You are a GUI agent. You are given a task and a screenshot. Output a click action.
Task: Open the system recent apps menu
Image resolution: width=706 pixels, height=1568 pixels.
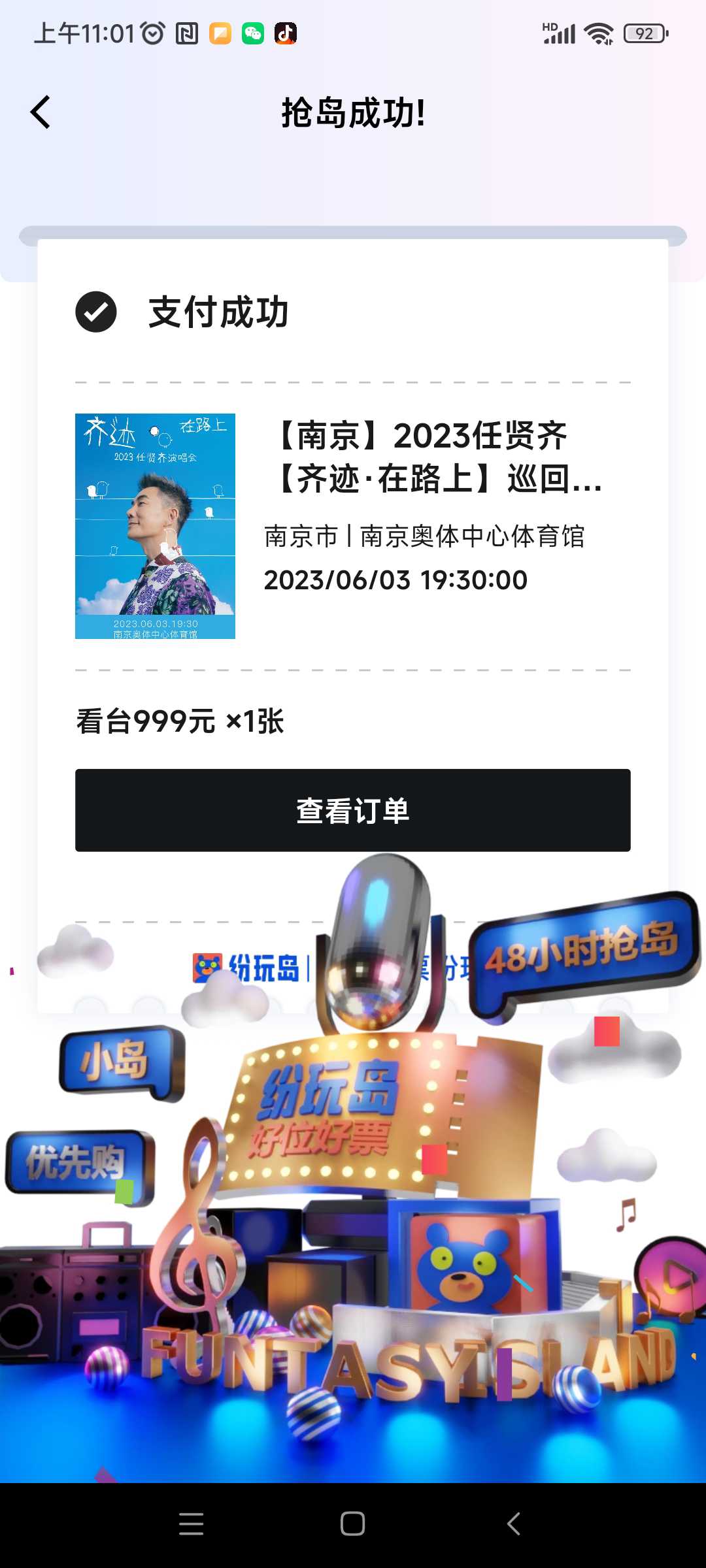[192, 1524]
